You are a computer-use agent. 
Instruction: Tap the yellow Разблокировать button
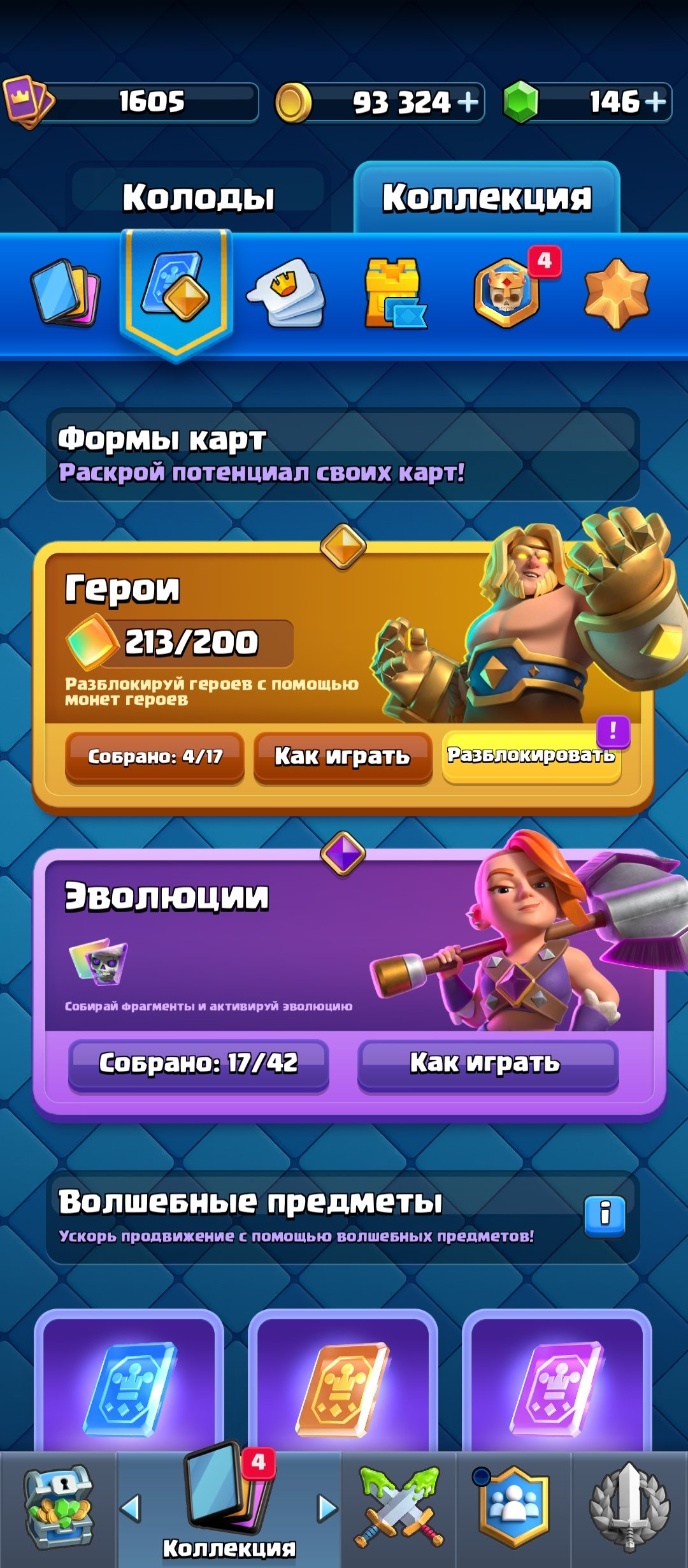(531, 755)
